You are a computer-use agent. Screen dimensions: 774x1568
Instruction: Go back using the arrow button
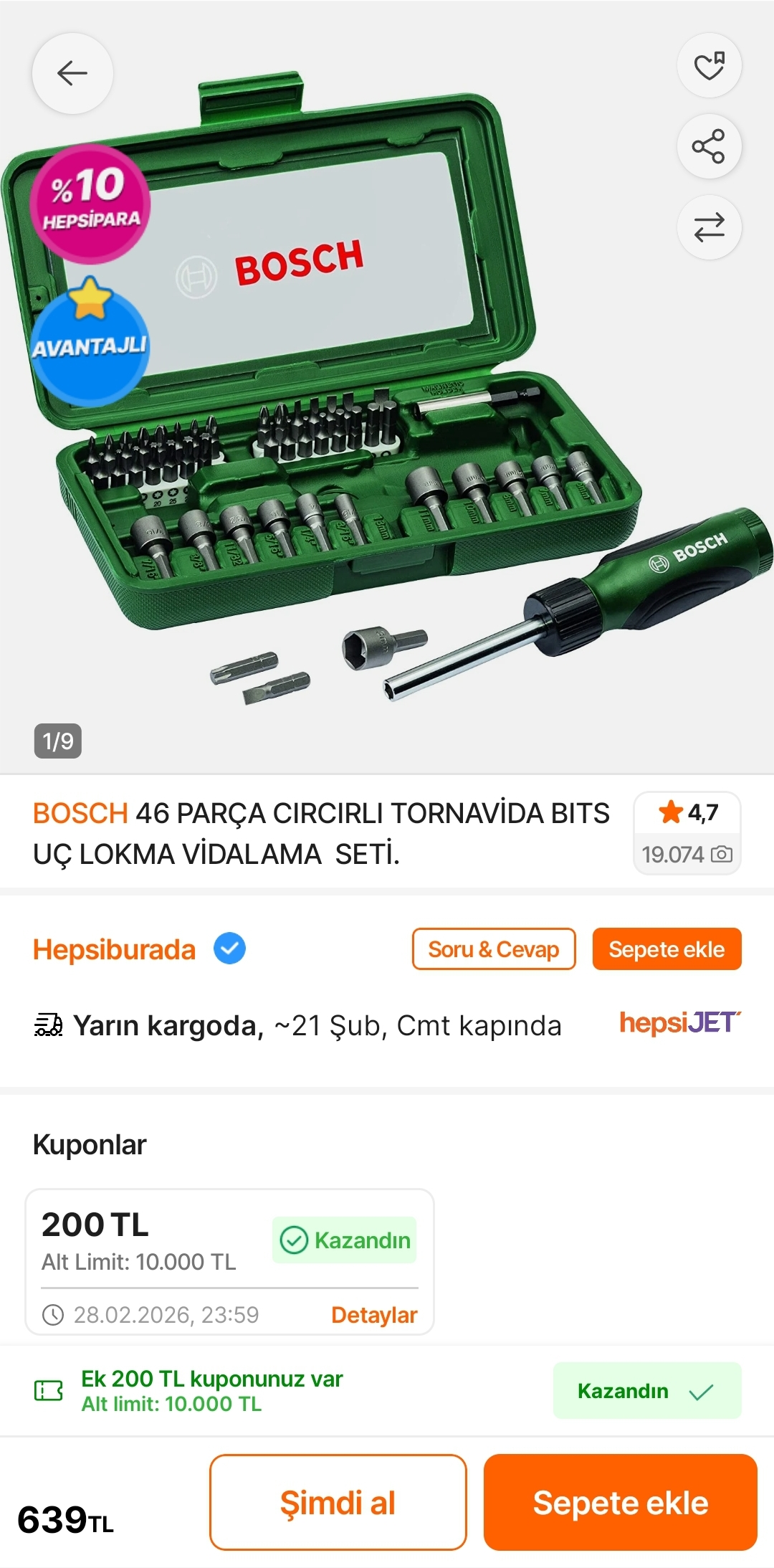[x=72, y=73]
